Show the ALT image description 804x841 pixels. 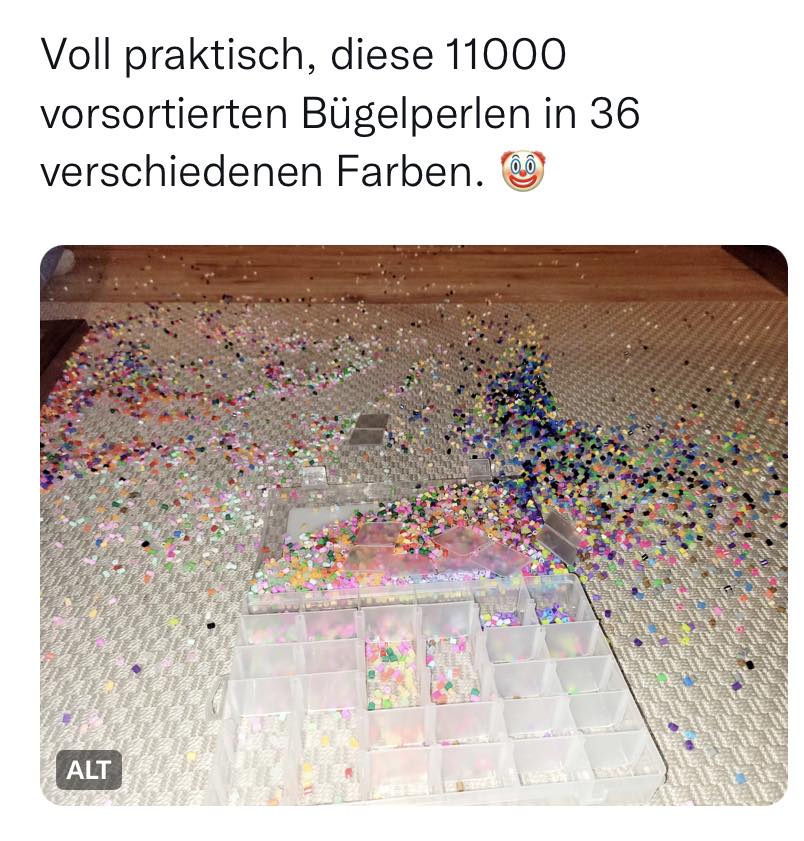pos(88,770)
